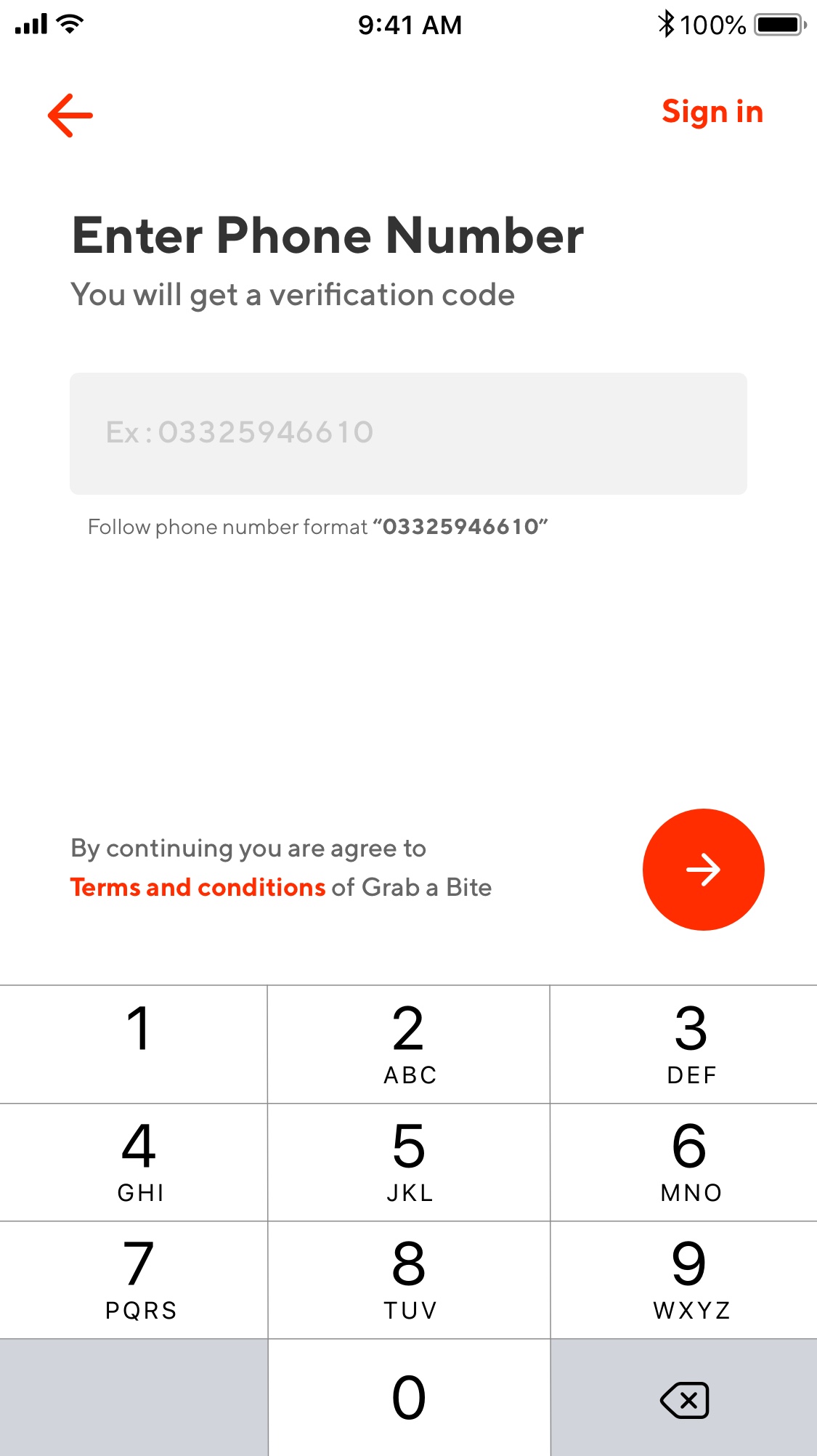Tap the 0 key

click(x=409, y=1398)
